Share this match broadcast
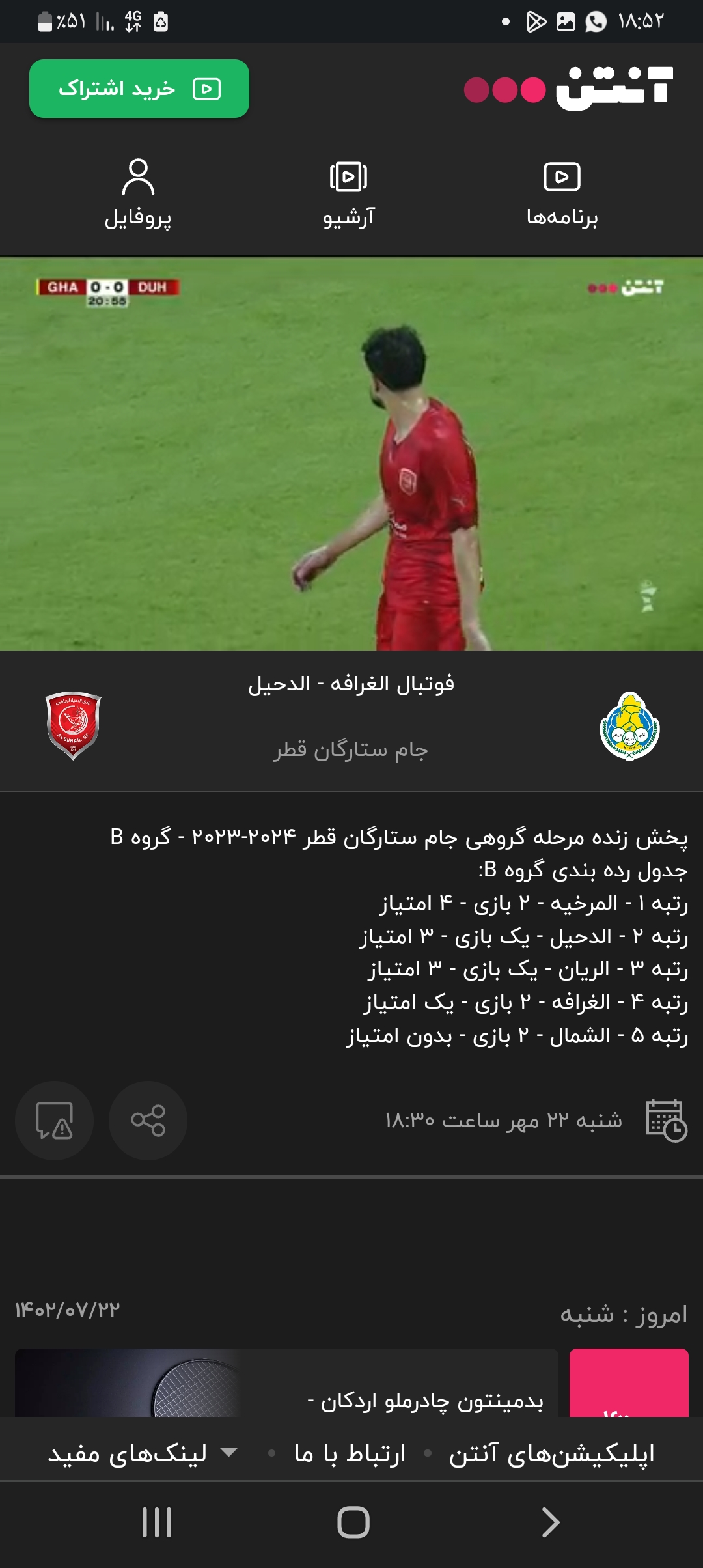 point(148,1121)
